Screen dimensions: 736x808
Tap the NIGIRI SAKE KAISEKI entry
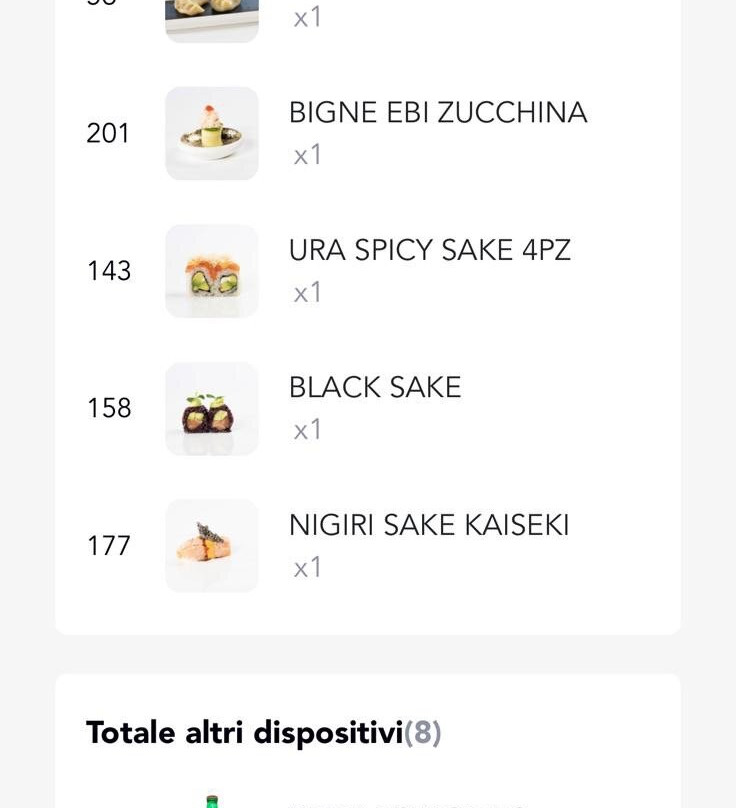428,526
